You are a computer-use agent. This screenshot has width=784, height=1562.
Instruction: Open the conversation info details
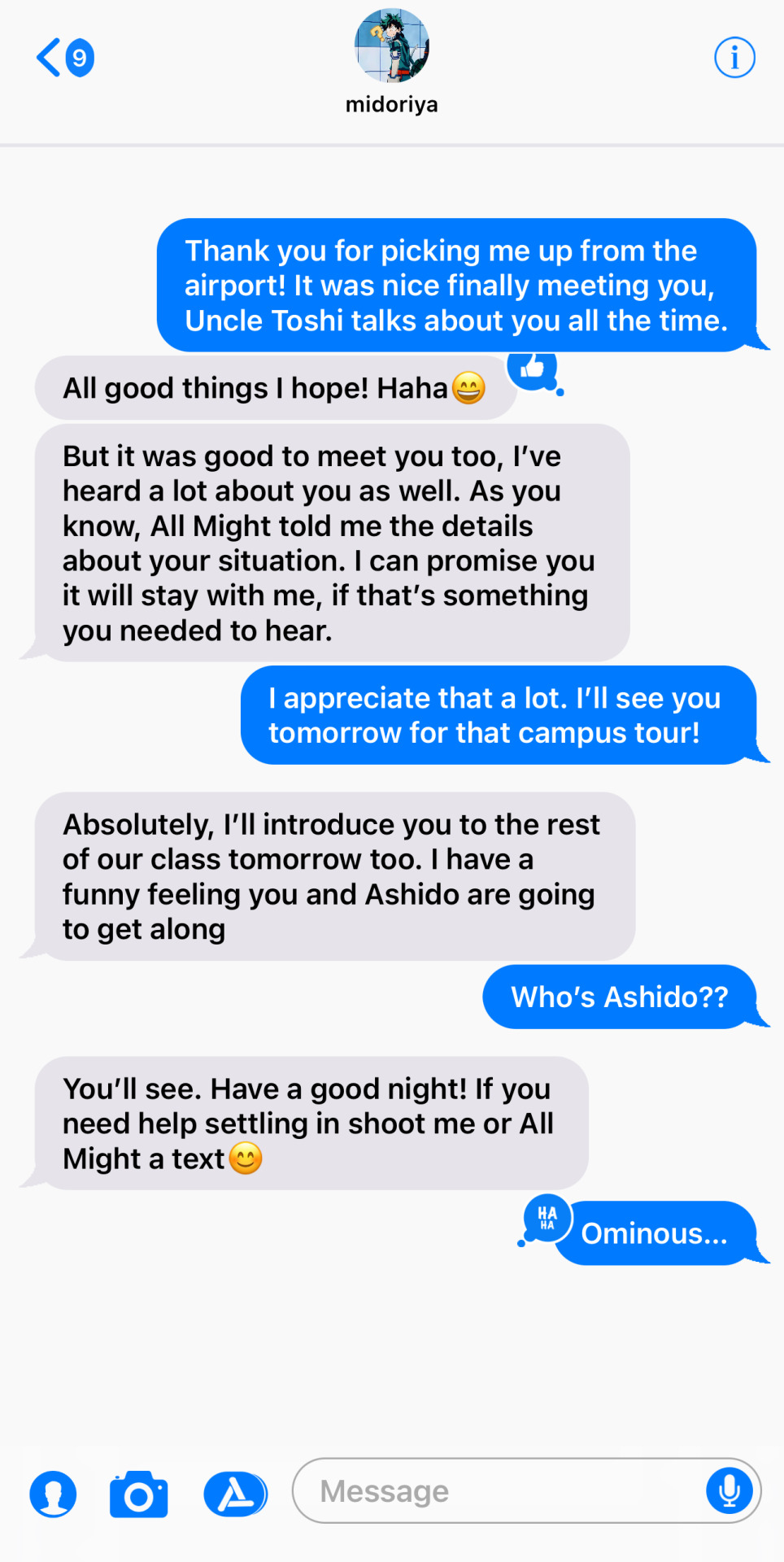point(734,58)
